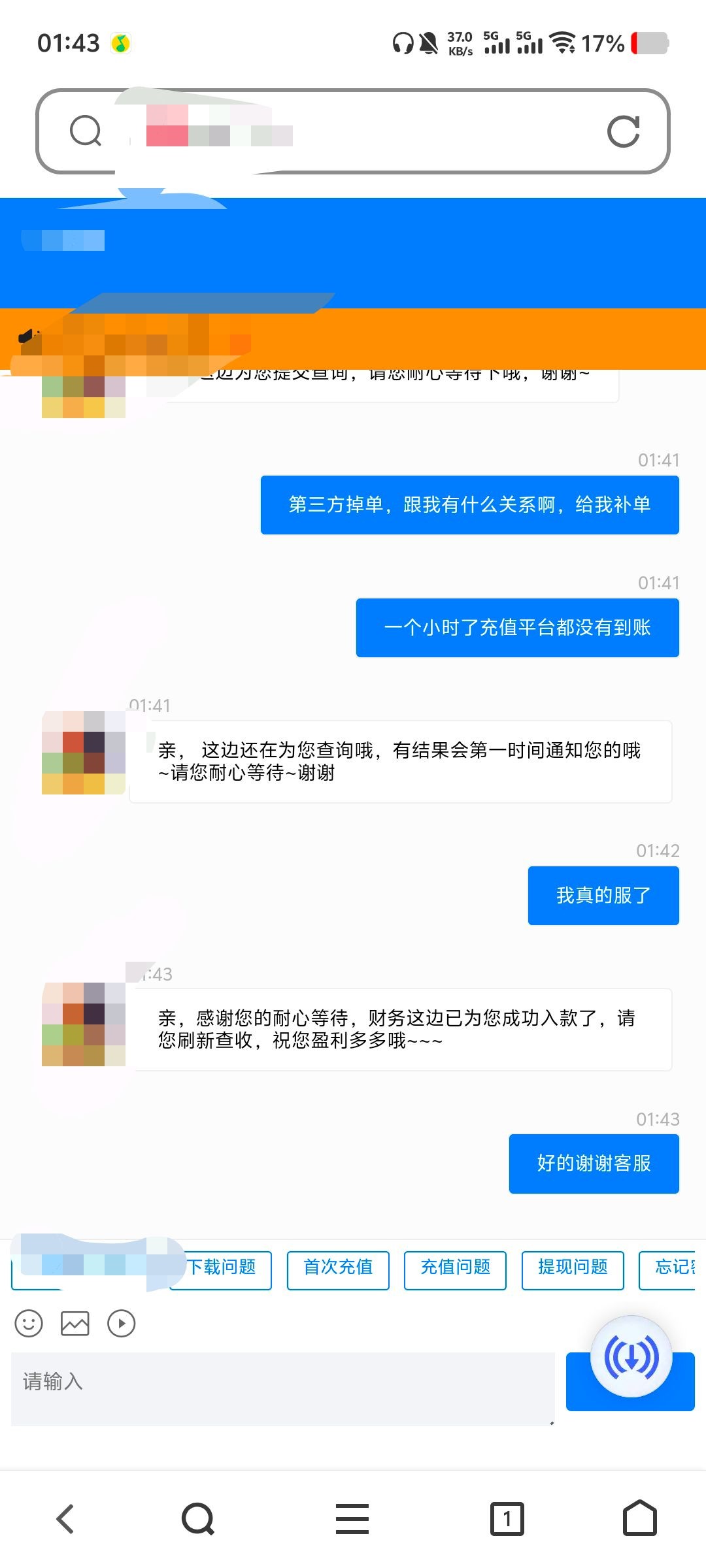The image size is (706, 1568).
Task: Go back in the browser
Action: click(x=65, y=1518)
